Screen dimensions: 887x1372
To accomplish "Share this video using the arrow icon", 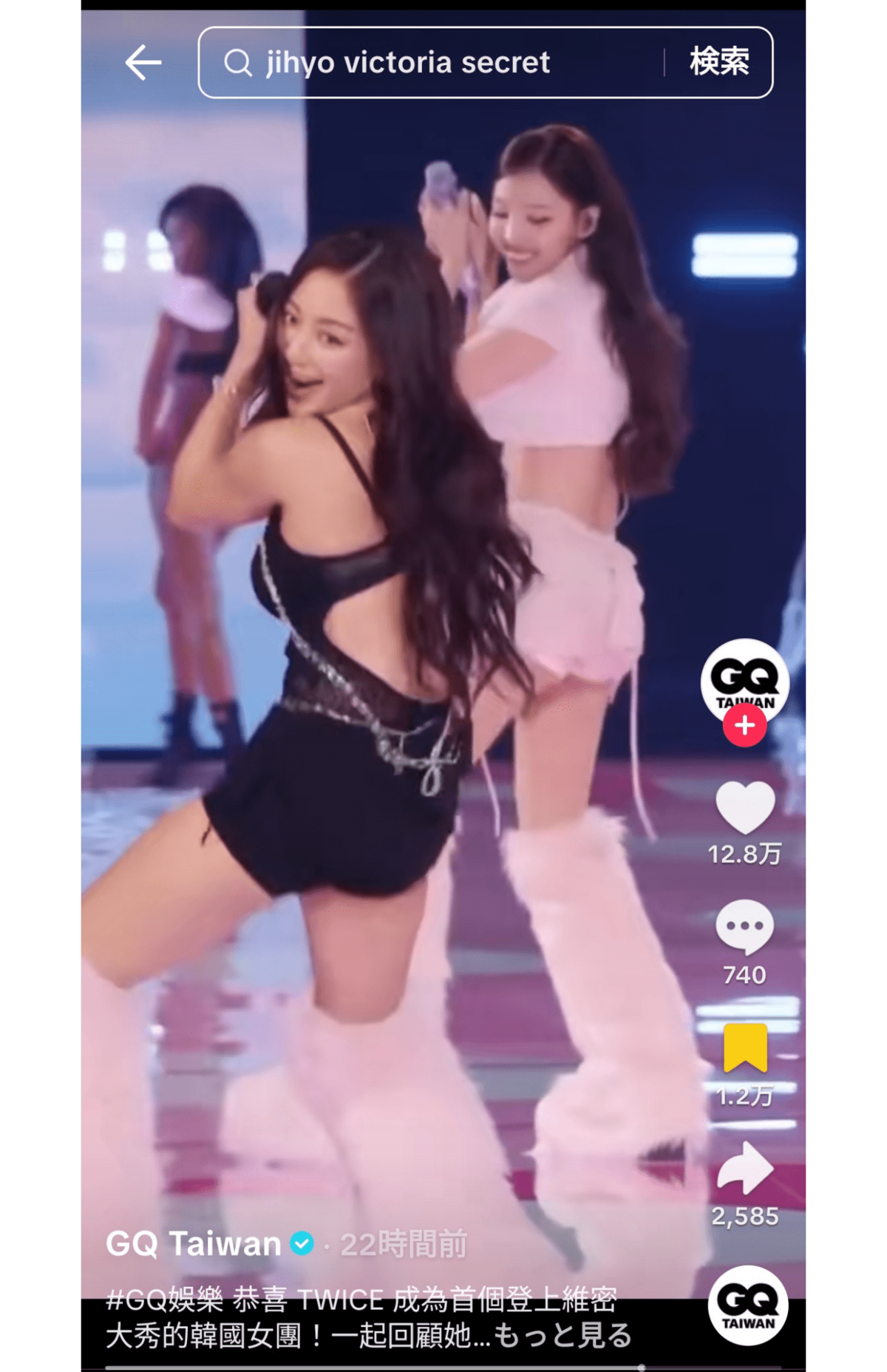I will [x=745, y=1169].
